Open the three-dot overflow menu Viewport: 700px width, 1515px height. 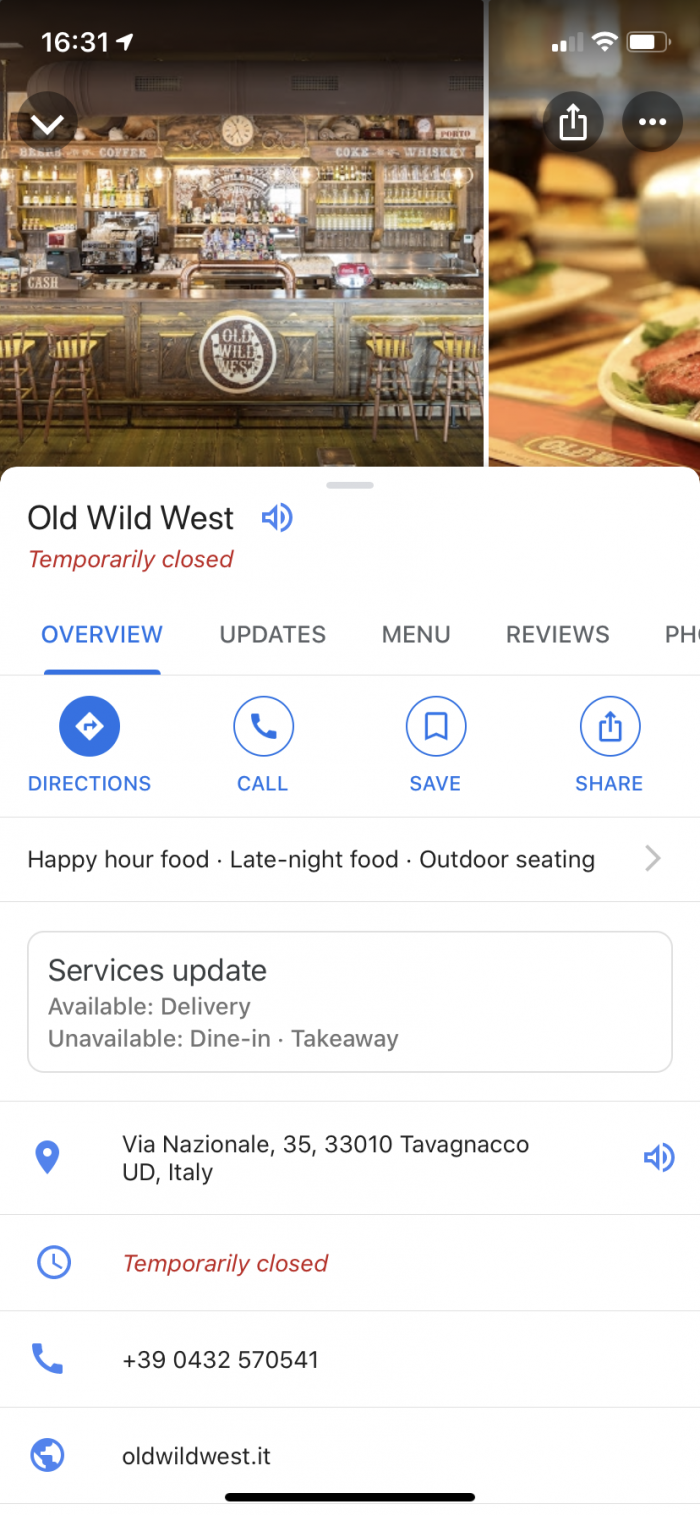652,122
